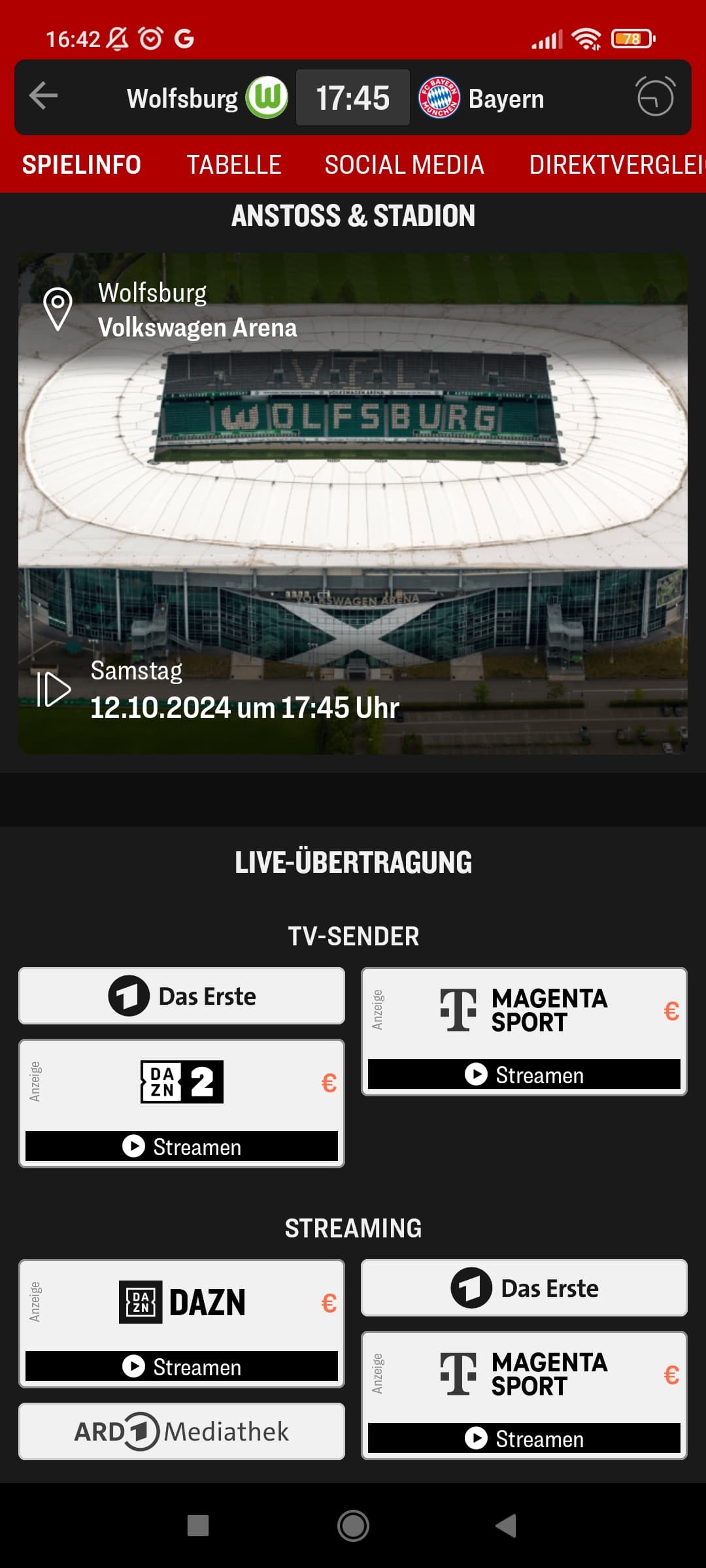
Task: Go back using the header arrow
Action: click(x=44, y=97)
